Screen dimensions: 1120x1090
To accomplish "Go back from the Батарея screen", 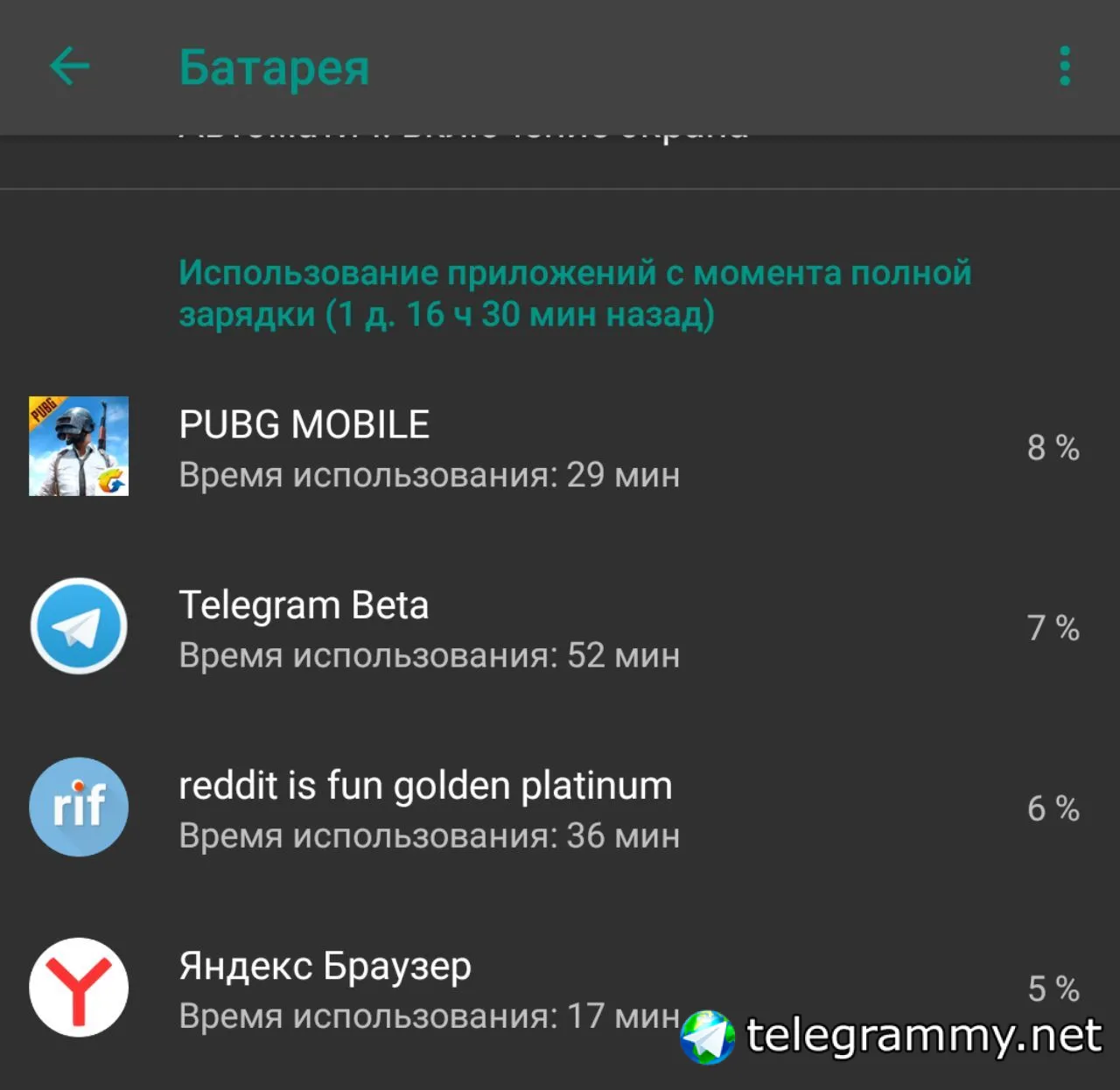I will coord(70,66).
